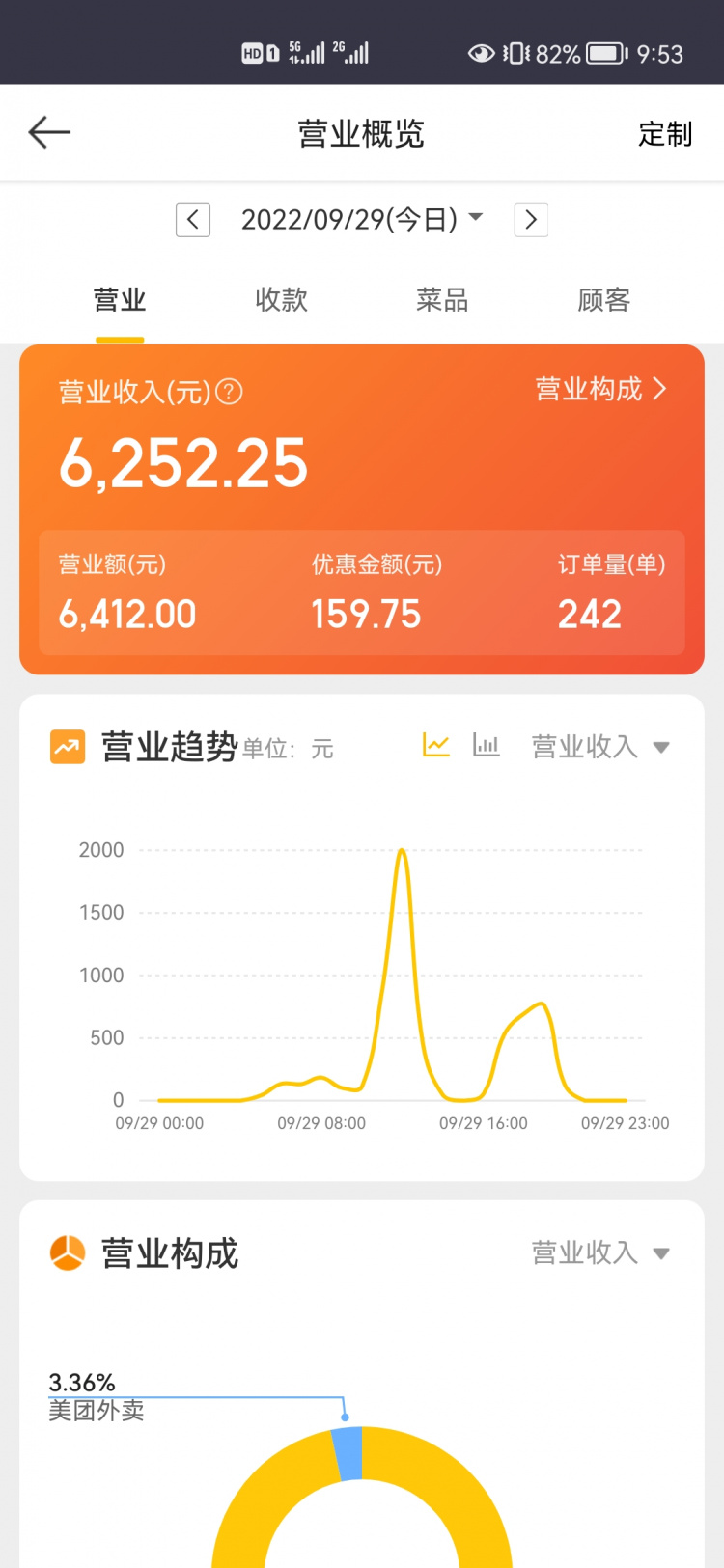Go back using the top-left arrow
This screenshot has height=1568, width=724.
[x=49, y=132]
